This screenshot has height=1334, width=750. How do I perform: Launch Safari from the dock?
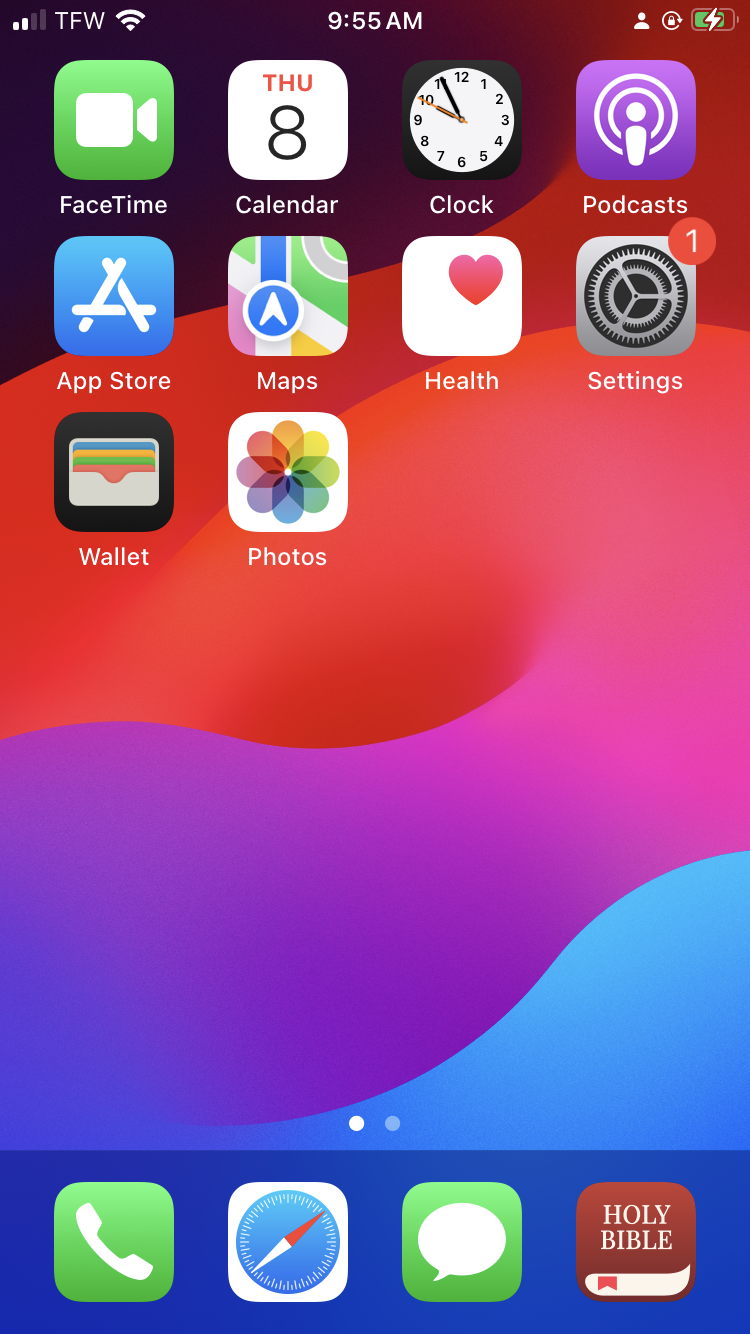coord(288,1242)
